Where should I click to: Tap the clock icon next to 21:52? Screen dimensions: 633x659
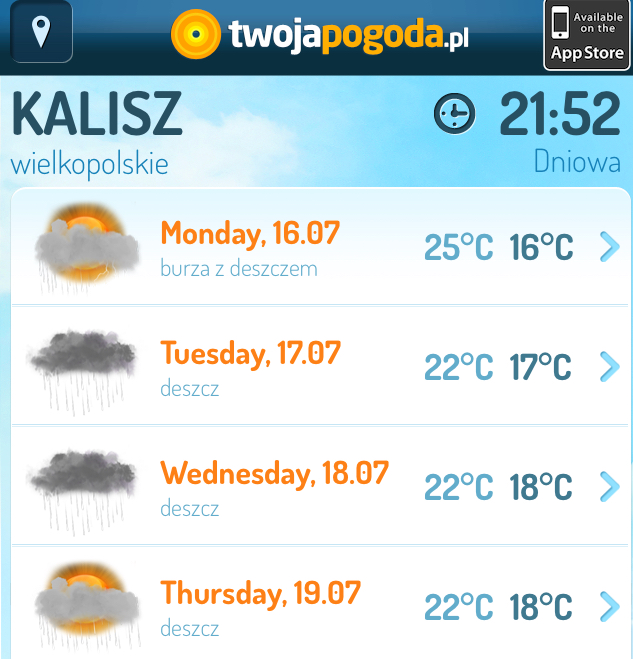tap(455, 113)
